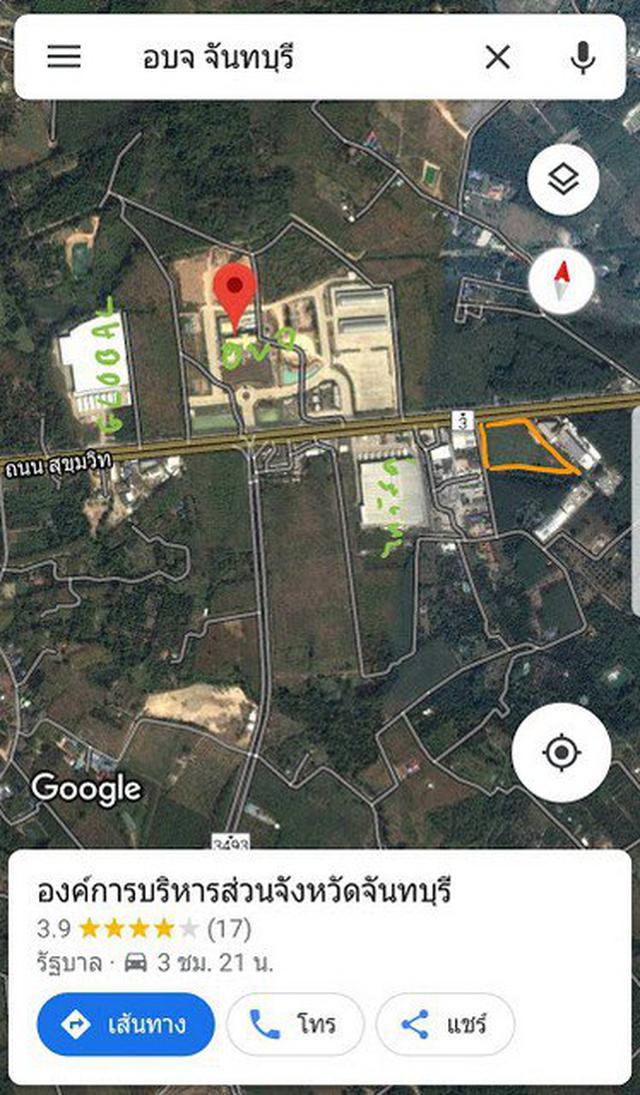Open the hamburger side menu

(64, 57)
